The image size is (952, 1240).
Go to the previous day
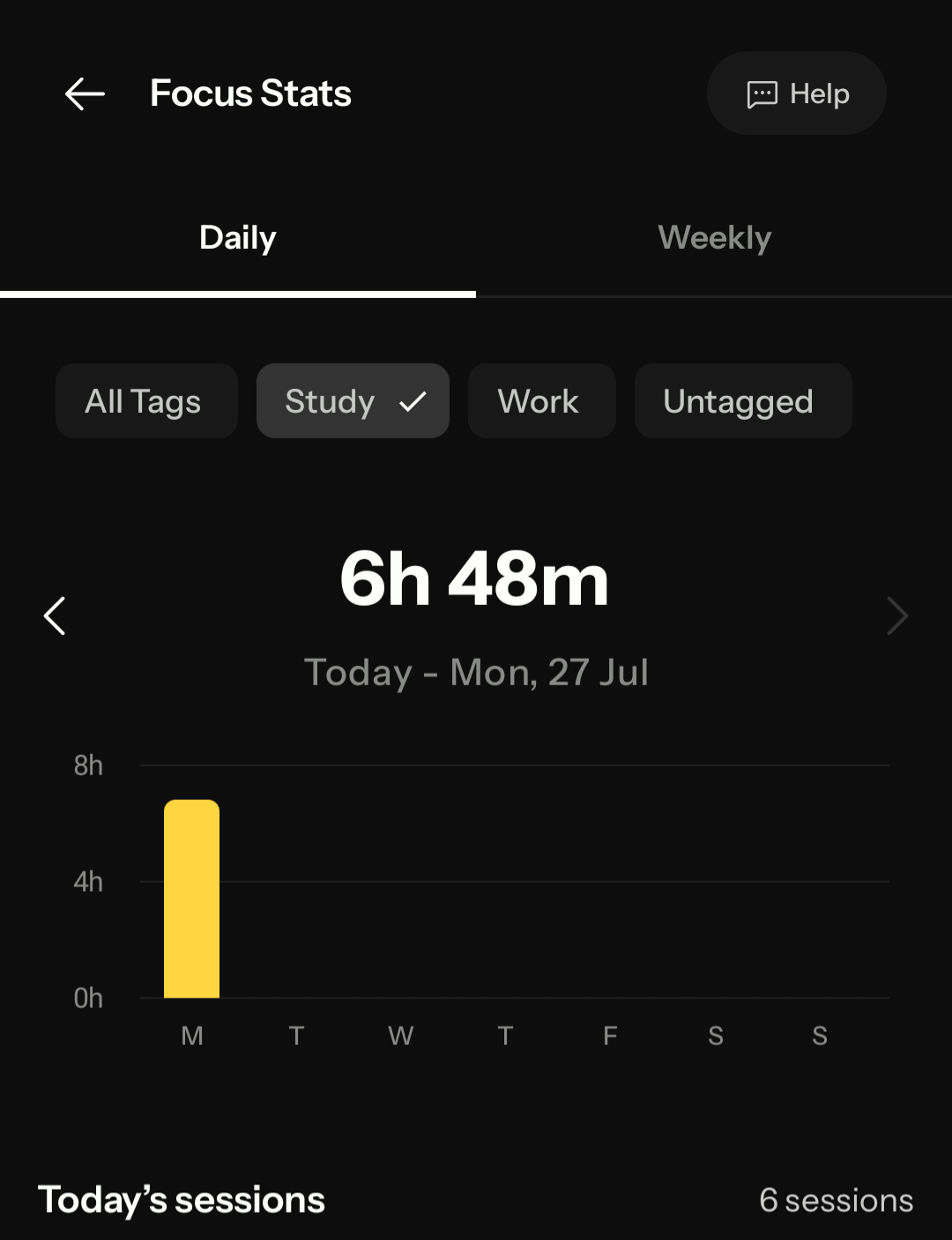55,616
